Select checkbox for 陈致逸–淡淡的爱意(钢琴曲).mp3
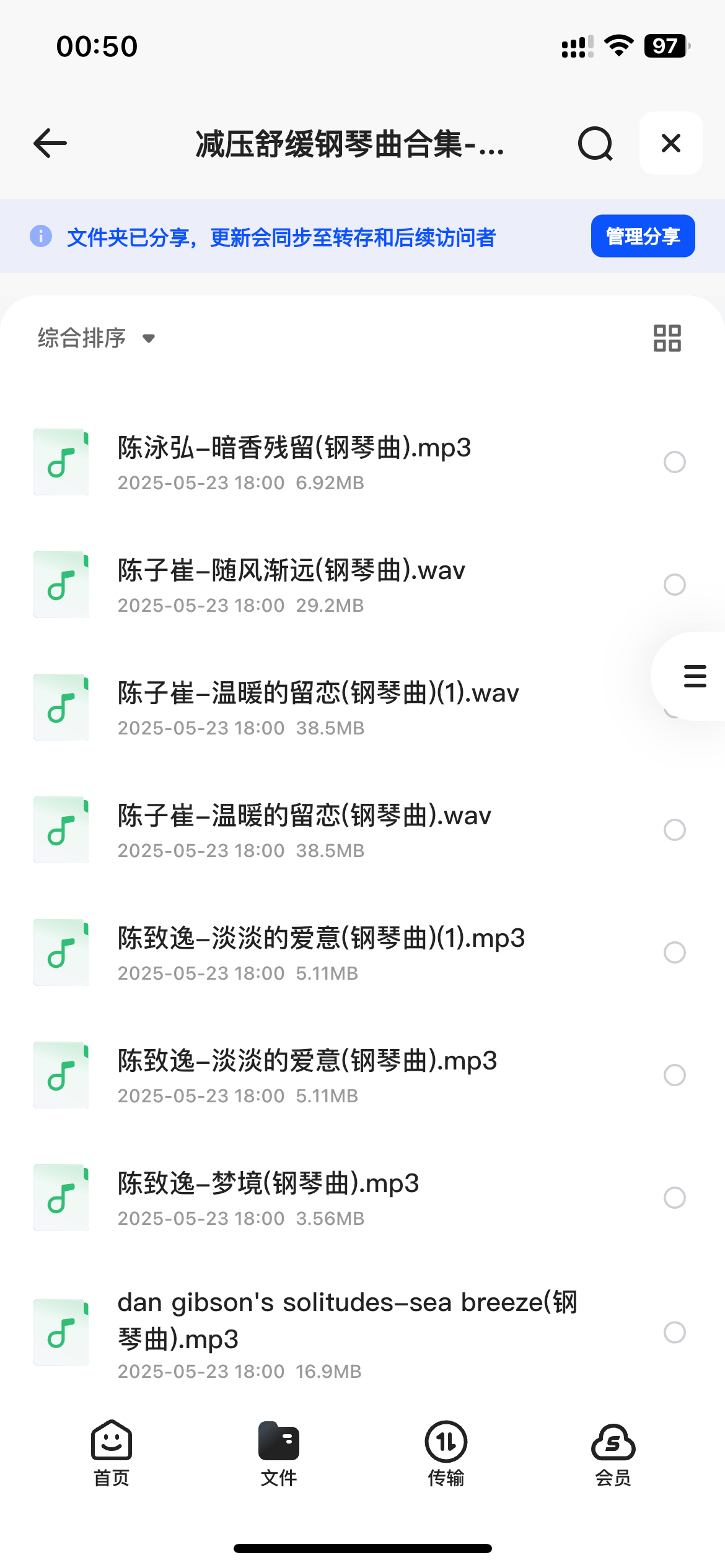 (674, 1075)
